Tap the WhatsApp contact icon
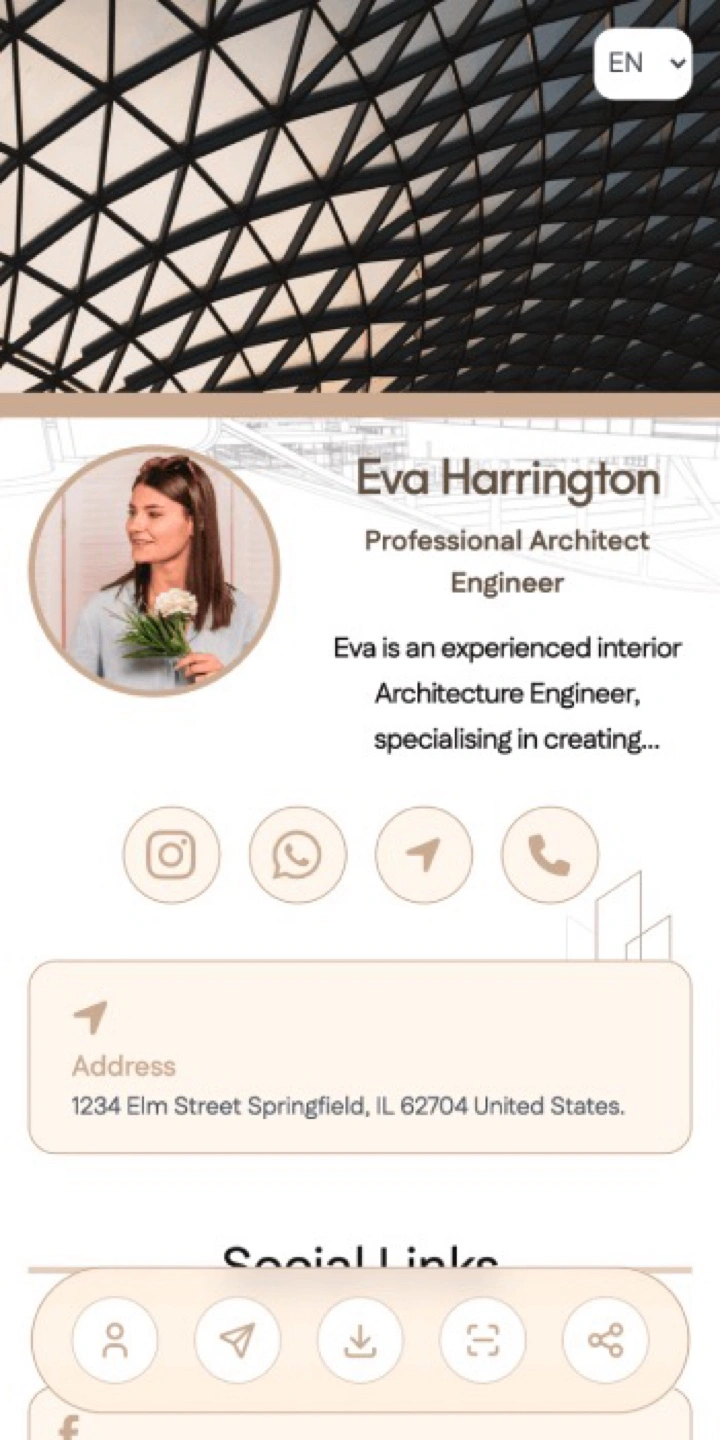The width and height of the screenshot is (720, 1440). pyautogui.click(x=298, y=855)
